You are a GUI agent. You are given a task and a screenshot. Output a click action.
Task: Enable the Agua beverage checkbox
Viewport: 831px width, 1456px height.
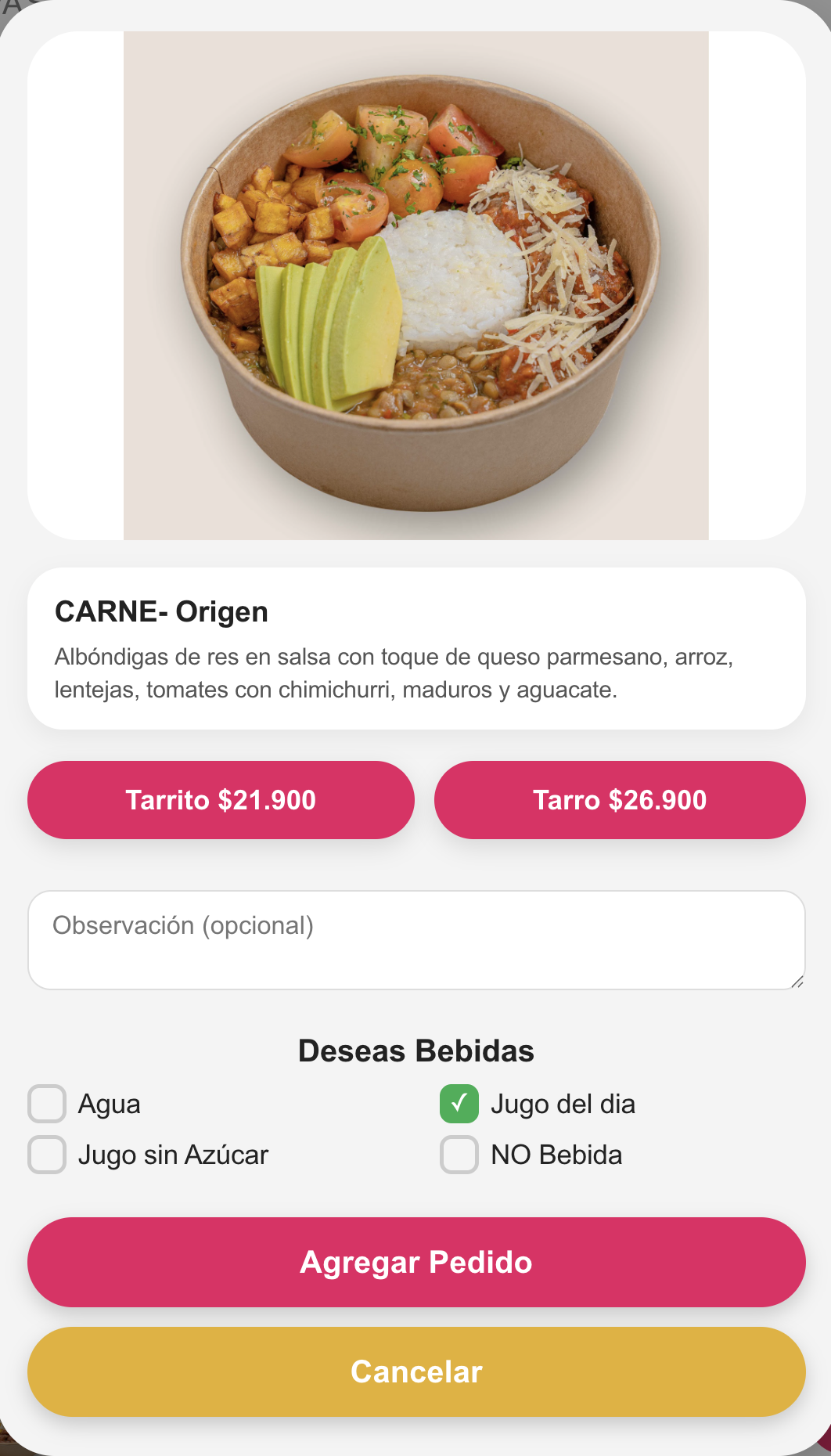pos(49,1104)
